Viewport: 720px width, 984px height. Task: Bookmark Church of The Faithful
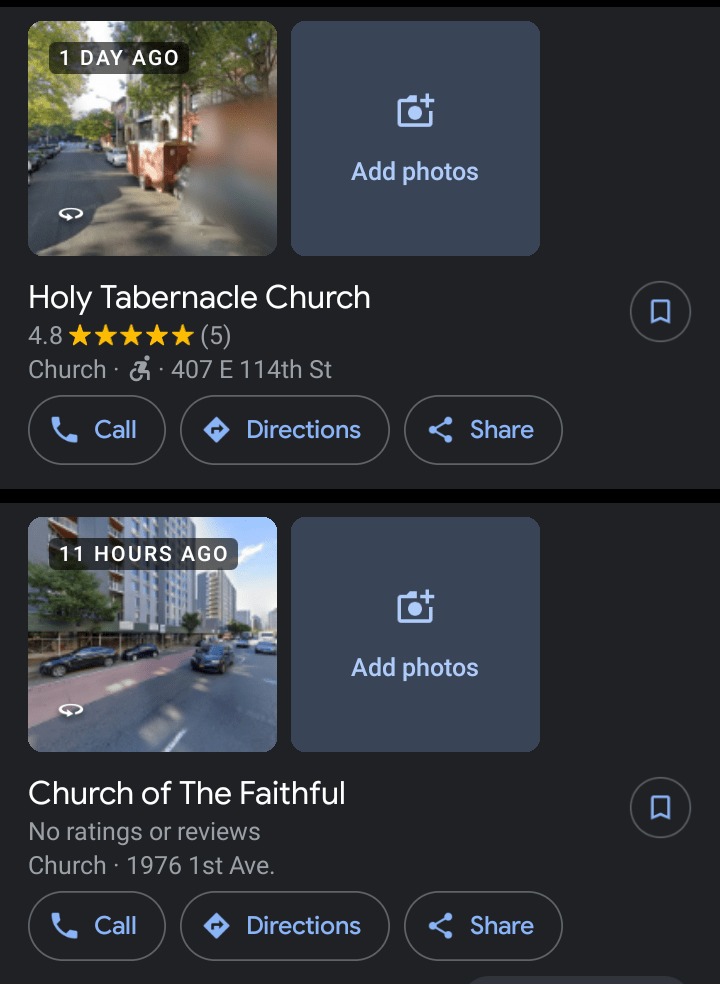click(x=660, y=807)
